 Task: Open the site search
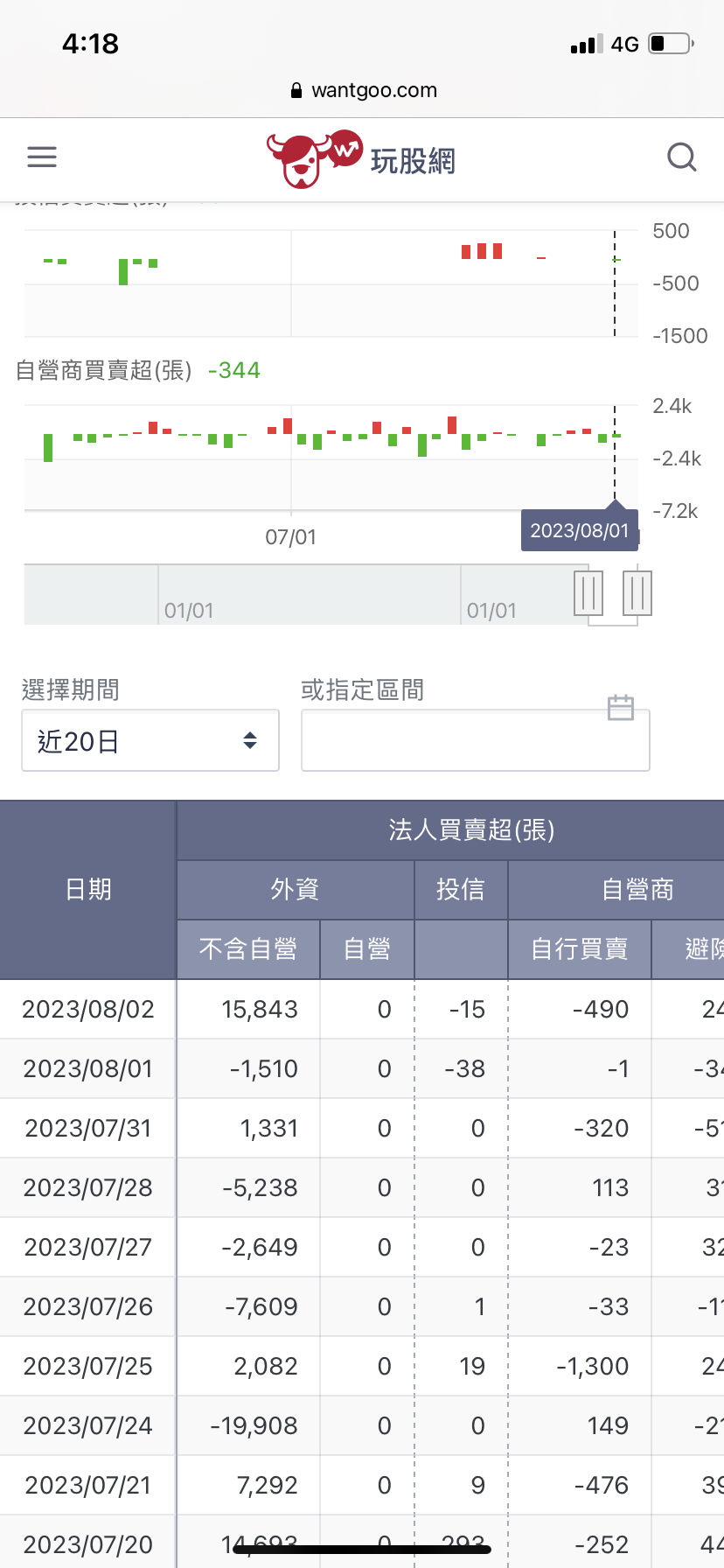681,158
